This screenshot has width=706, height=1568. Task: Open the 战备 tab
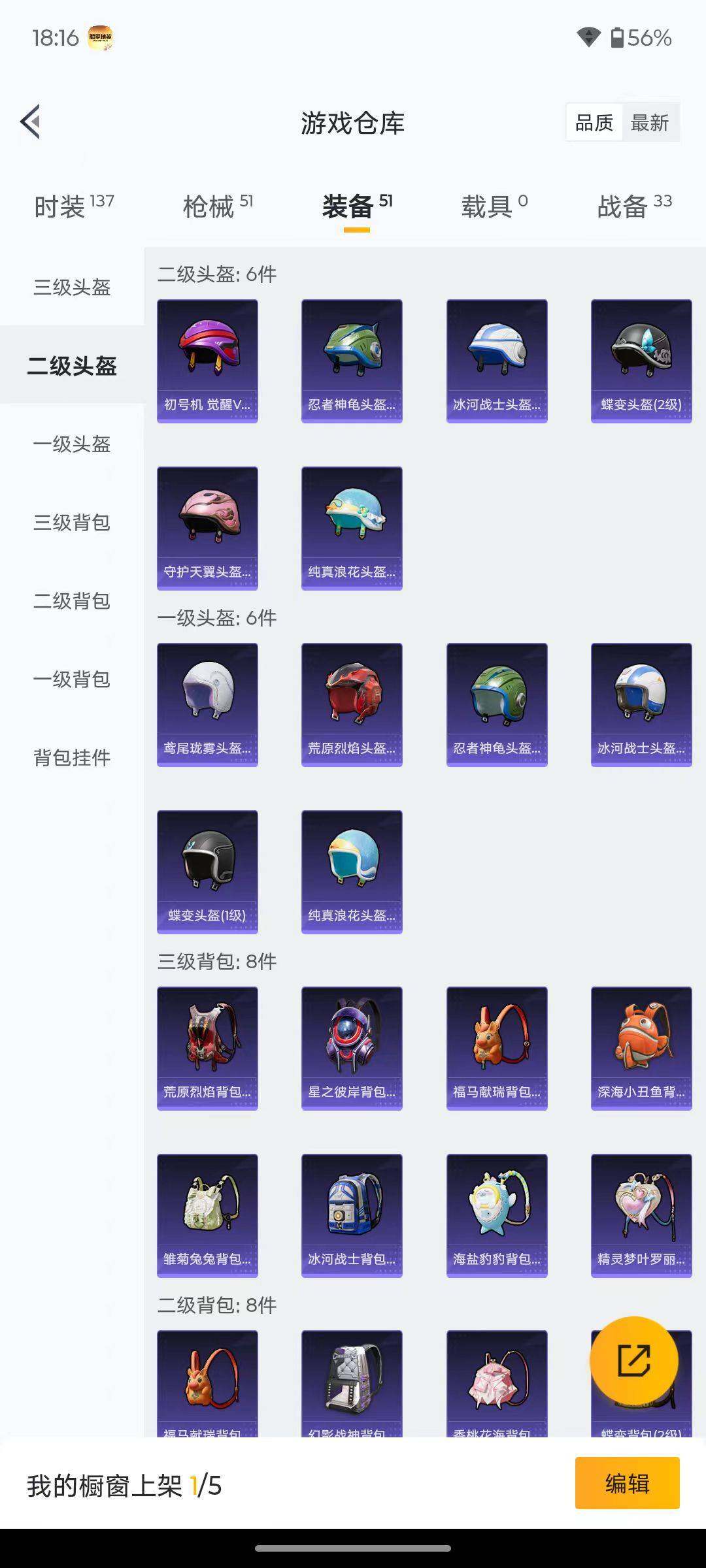(622, 203)
